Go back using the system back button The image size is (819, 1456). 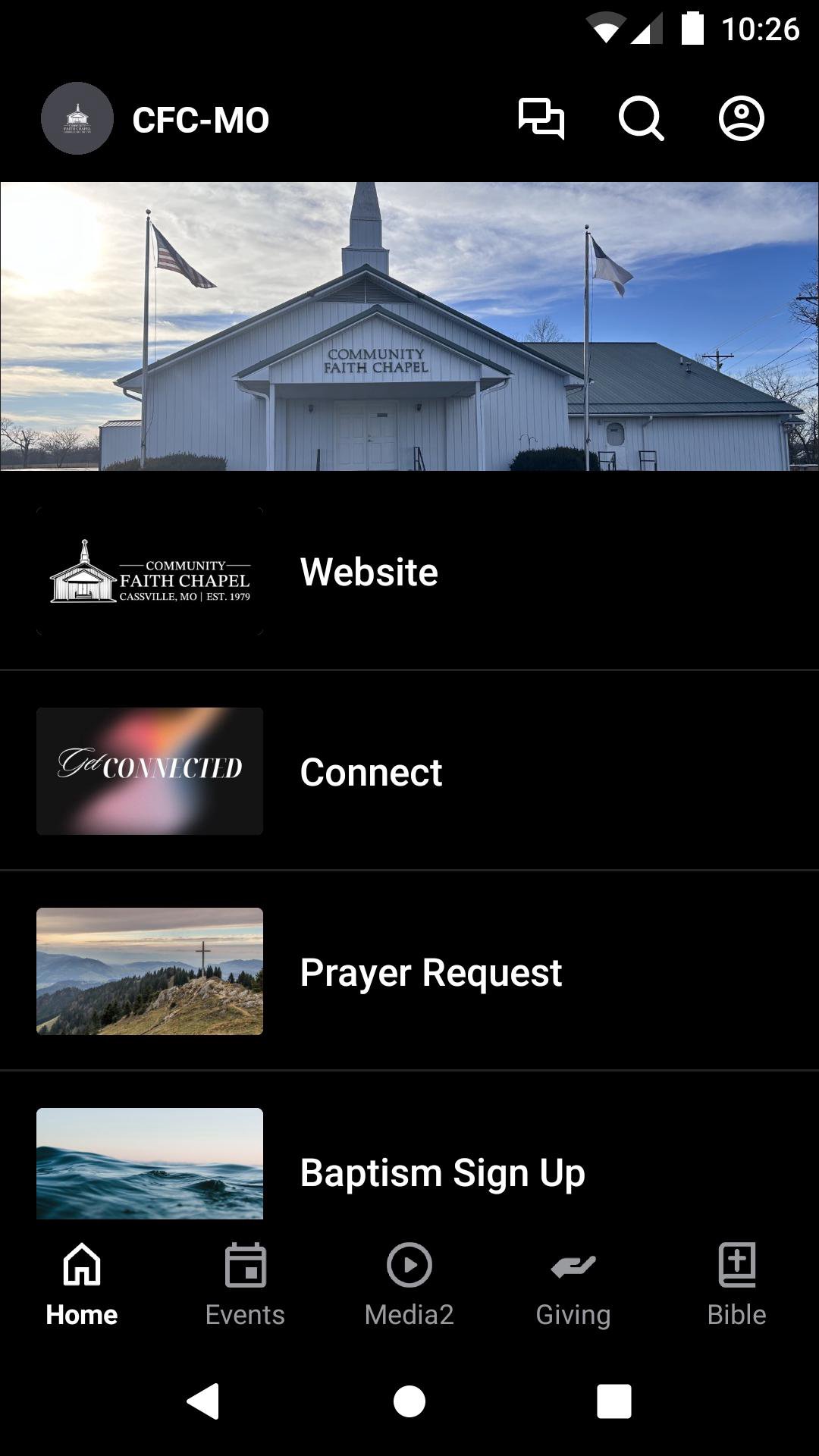click(203, 1401)
